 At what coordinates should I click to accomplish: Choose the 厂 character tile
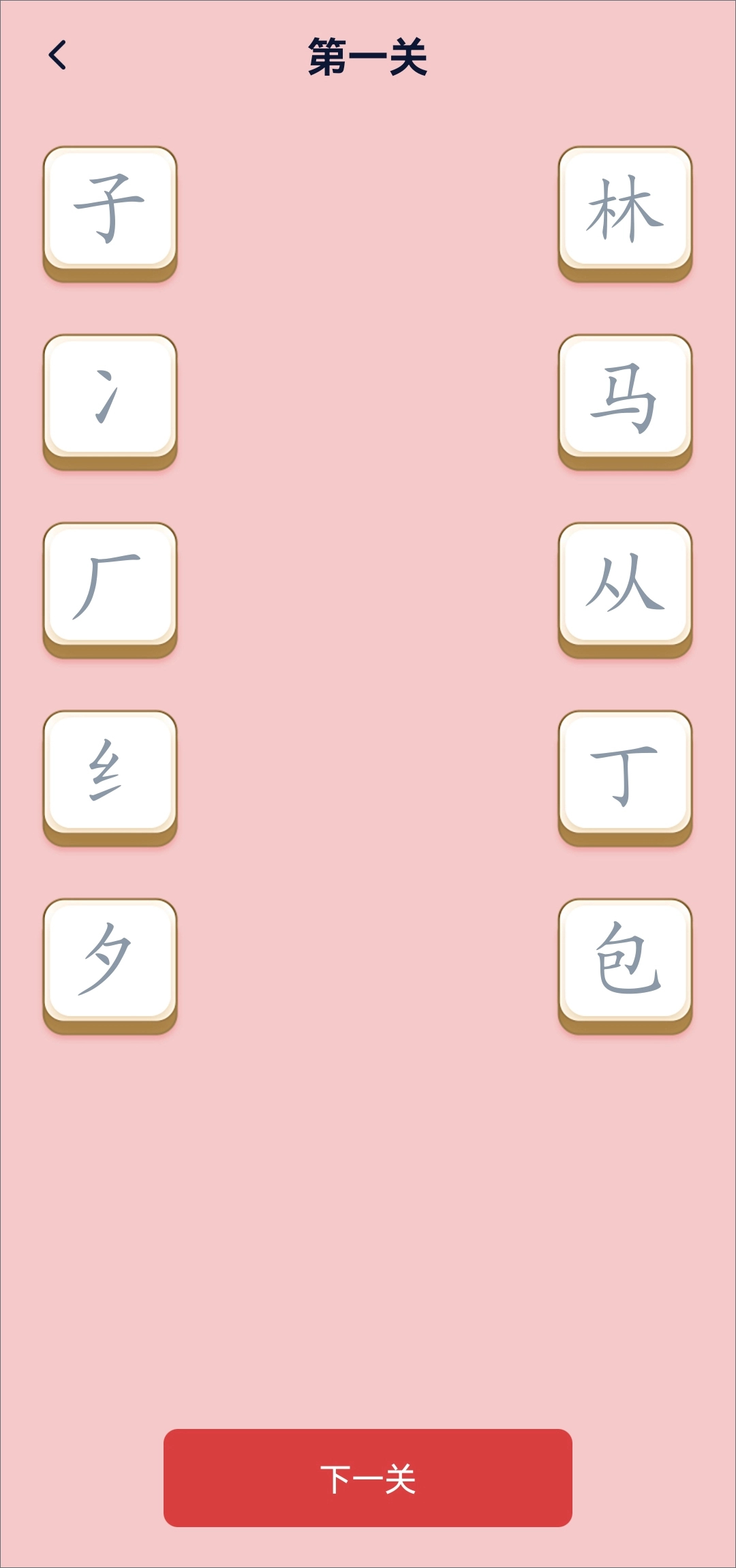(x=110, y=585)
